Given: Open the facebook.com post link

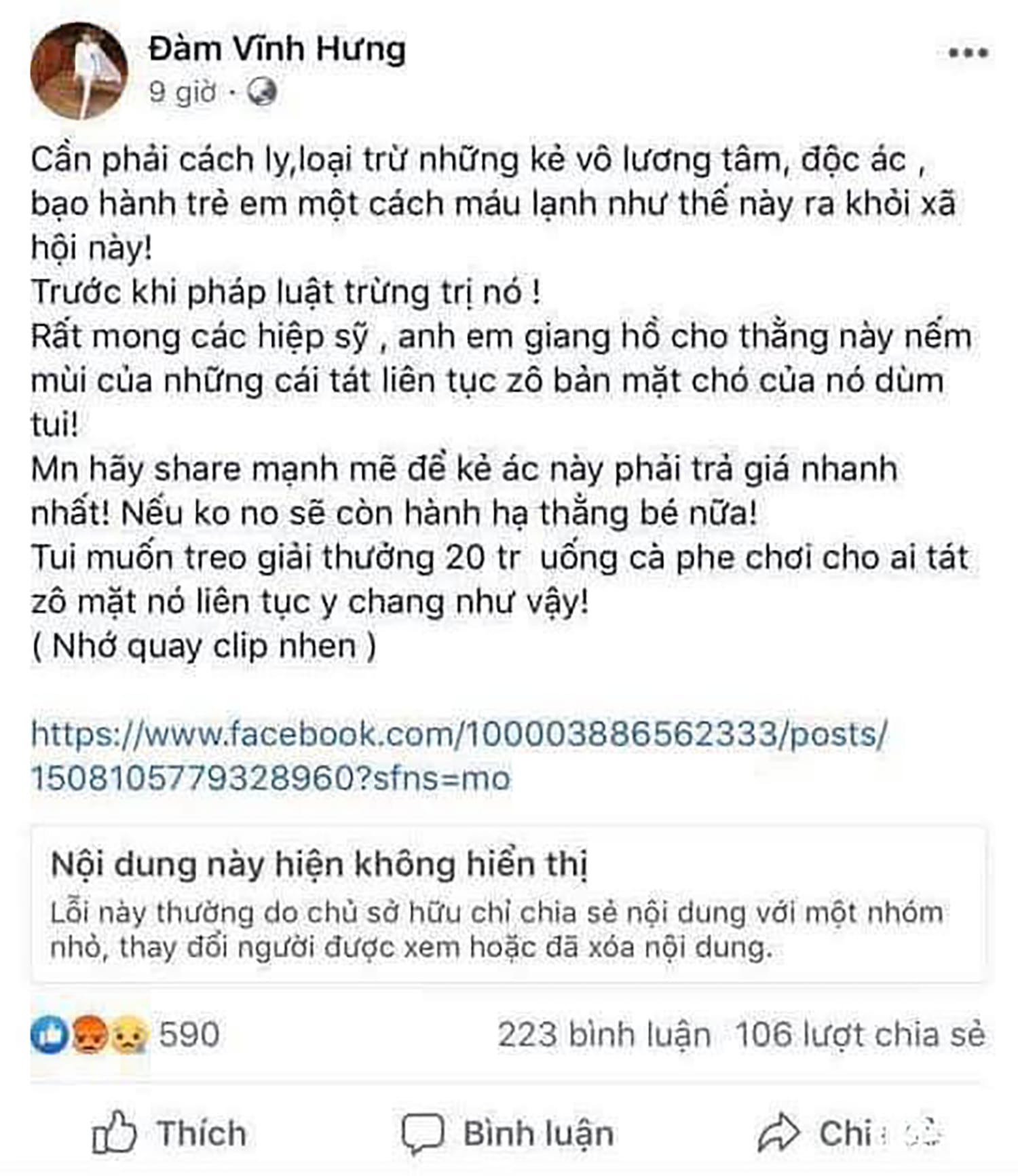Looking at the screenshot, I should 459,755.
